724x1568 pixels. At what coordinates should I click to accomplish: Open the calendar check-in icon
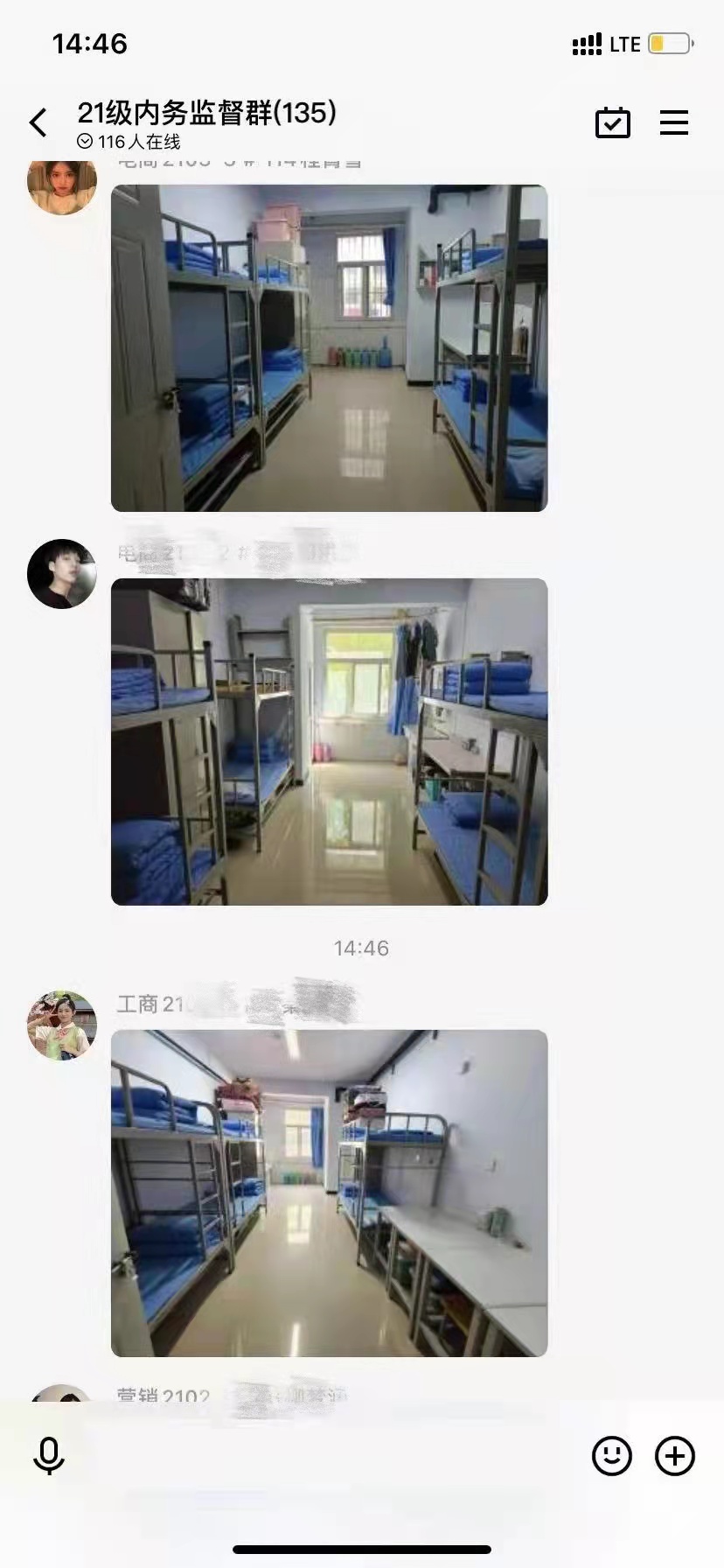612,122
